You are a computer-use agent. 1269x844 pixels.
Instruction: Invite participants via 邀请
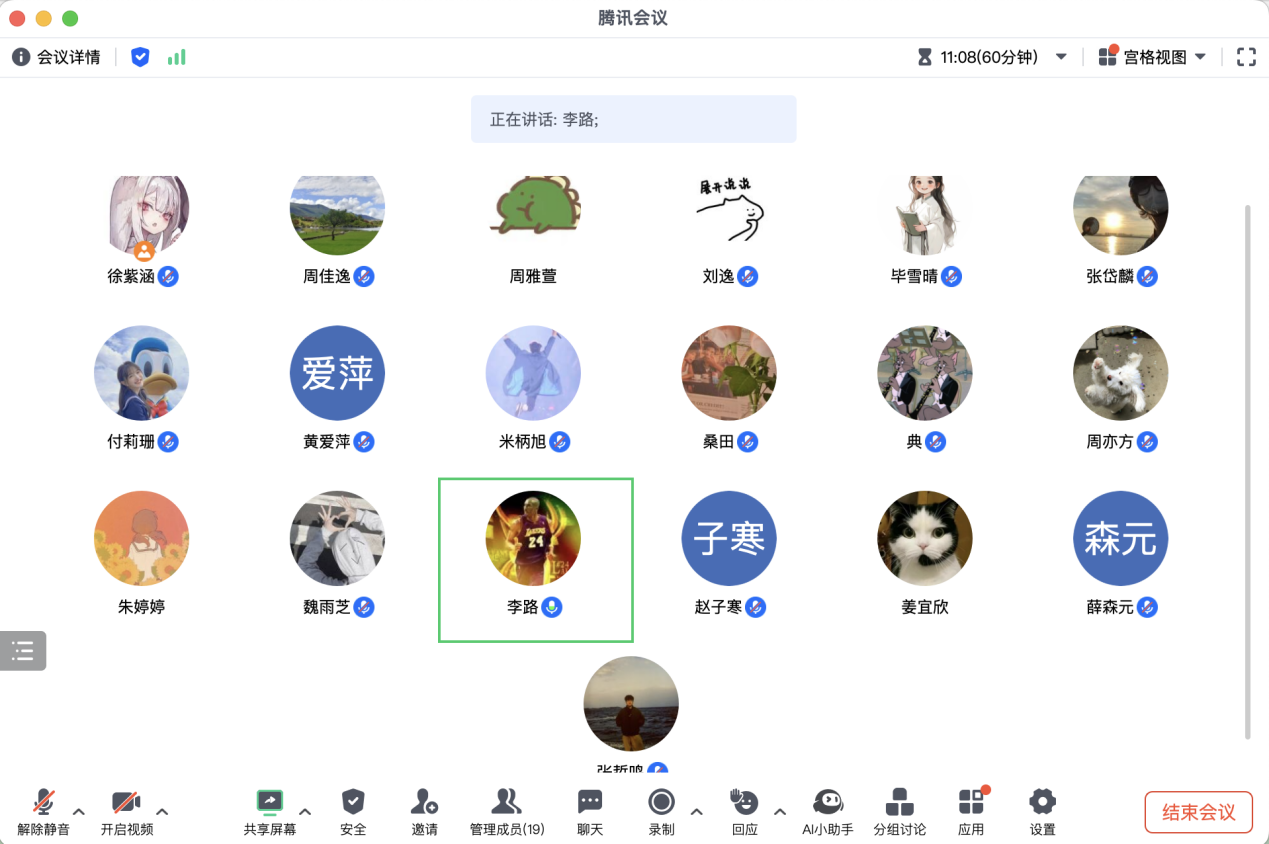424,811
